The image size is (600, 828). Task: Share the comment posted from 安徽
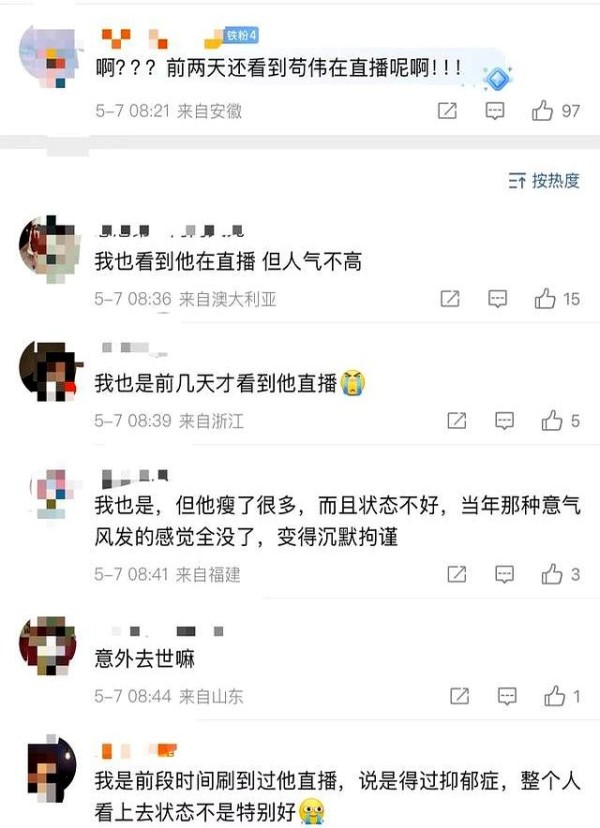(x=448, y=111)
